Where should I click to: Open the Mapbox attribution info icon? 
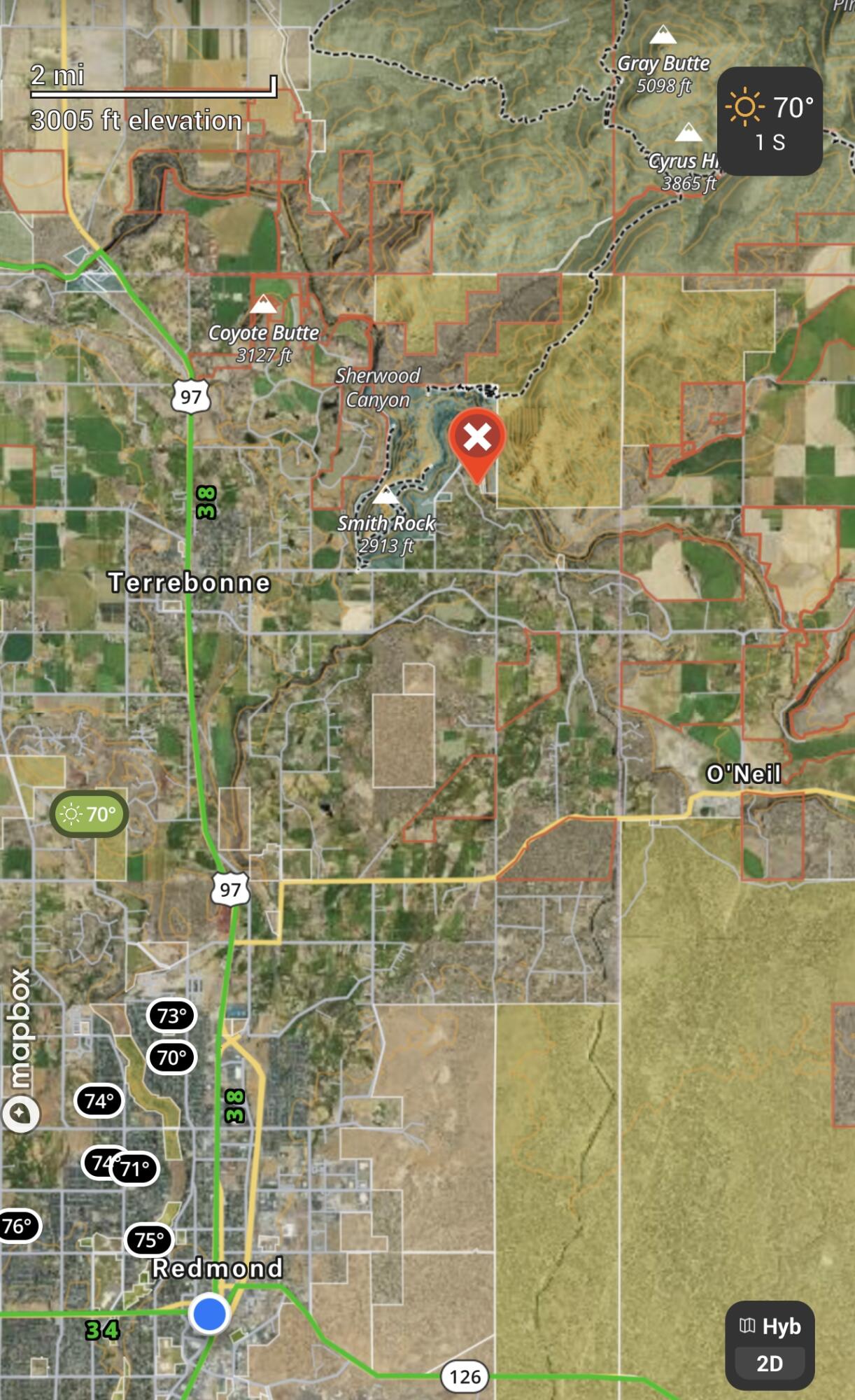[x=21, y=1113]
